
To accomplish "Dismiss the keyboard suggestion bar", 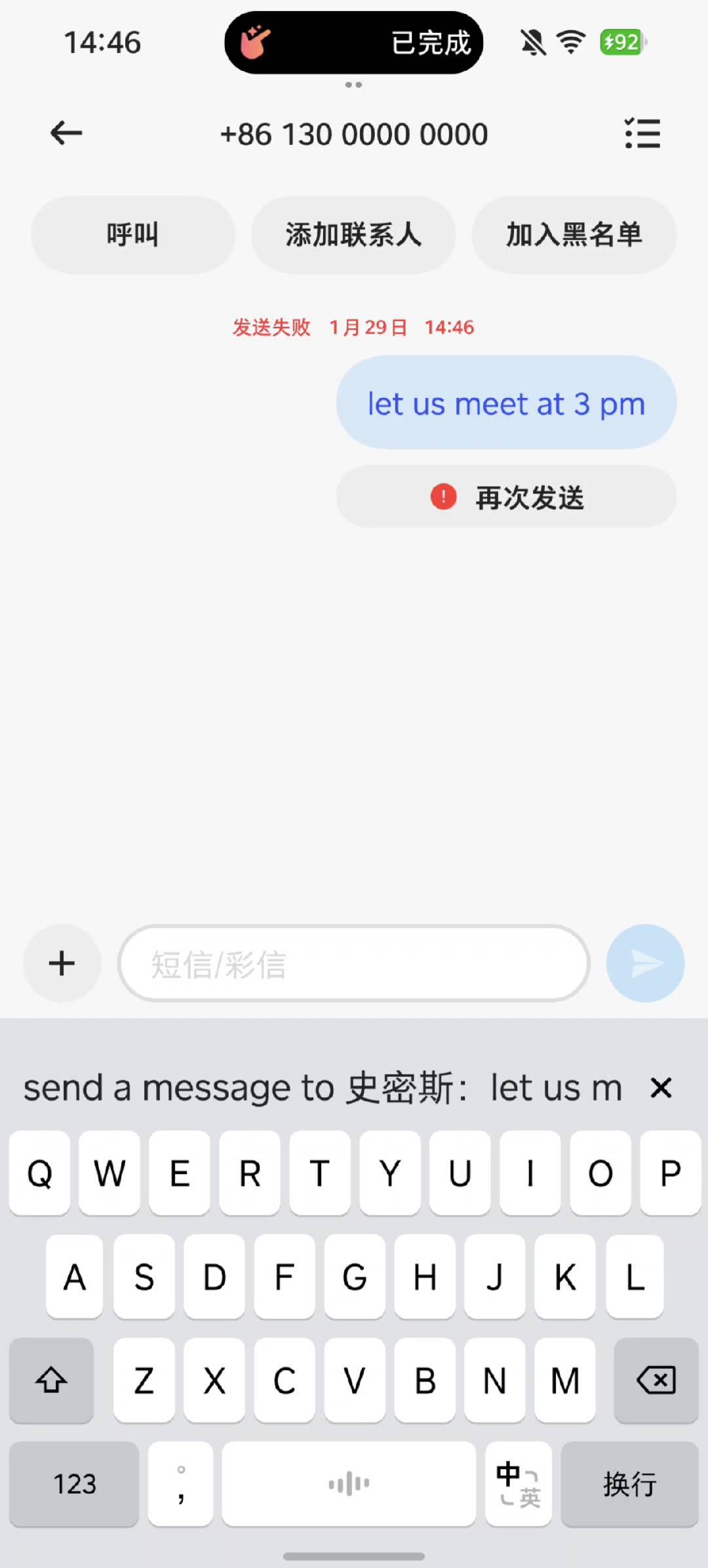I will pos(661,1088).
